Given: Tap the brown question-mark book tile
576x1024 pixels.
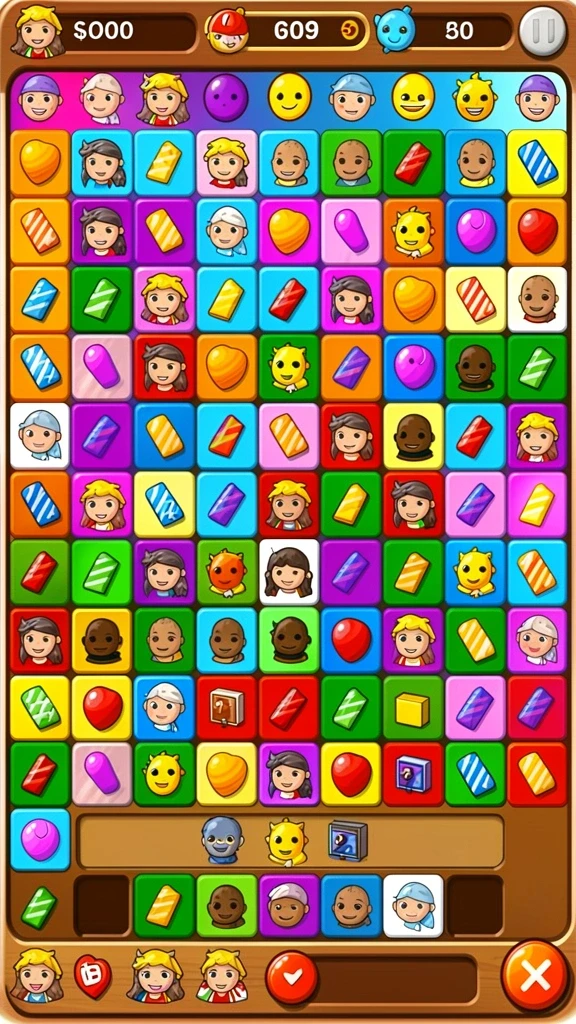Looking at the screenshot, I should coord(227,709).
